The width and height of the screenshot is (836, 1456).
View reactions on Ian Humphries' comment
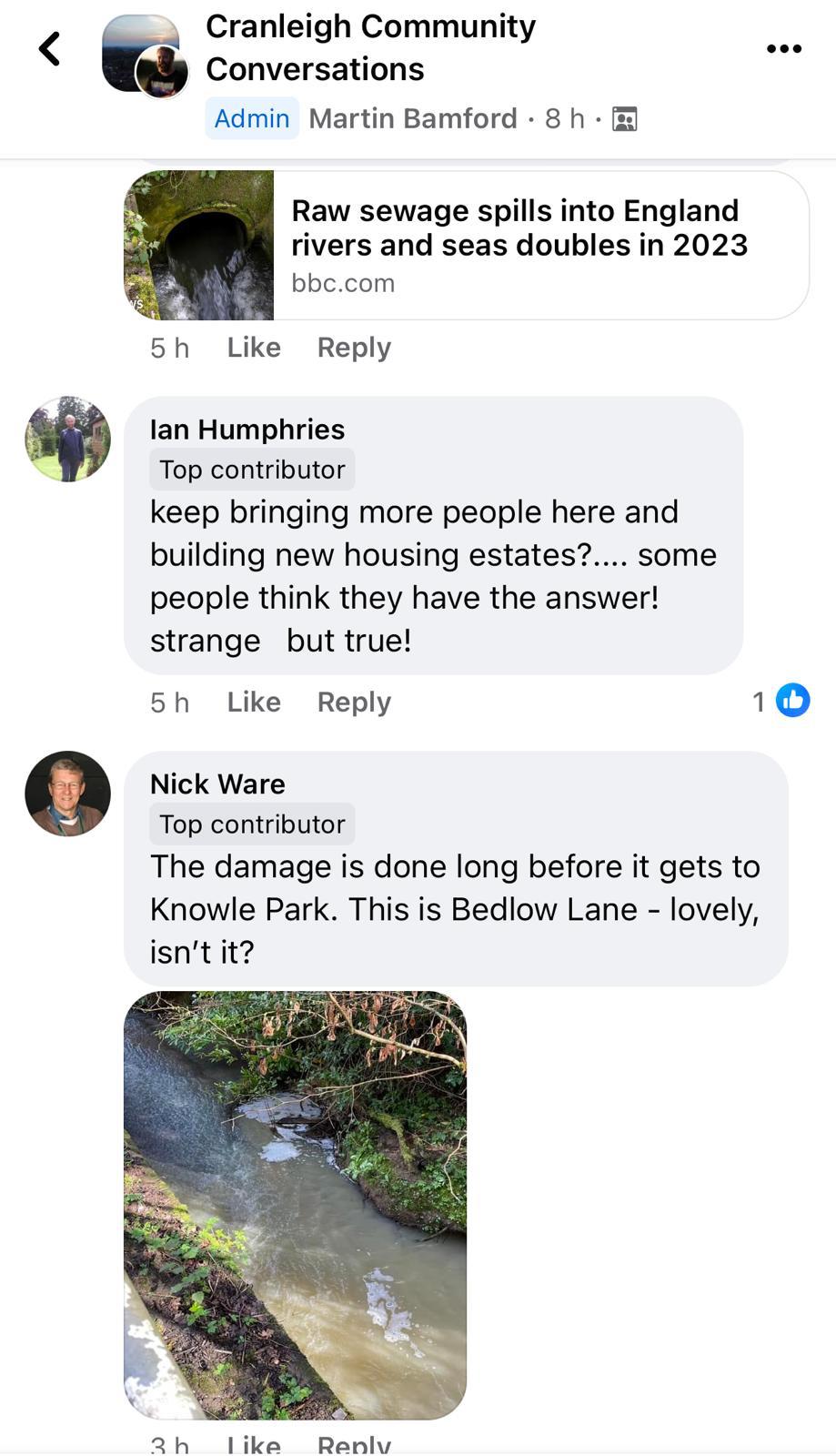tap(781, 701)
